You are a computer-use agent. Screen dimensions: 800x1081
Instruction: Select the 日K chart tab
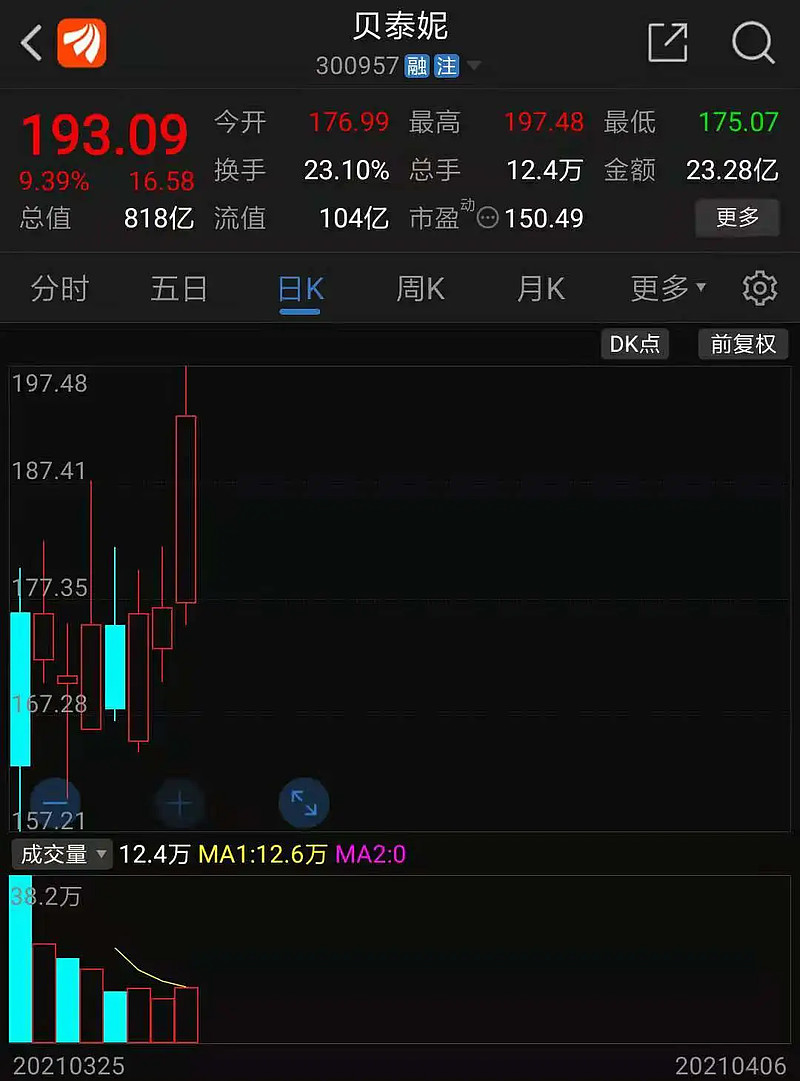pyautogui.click(x=300, y=290)
